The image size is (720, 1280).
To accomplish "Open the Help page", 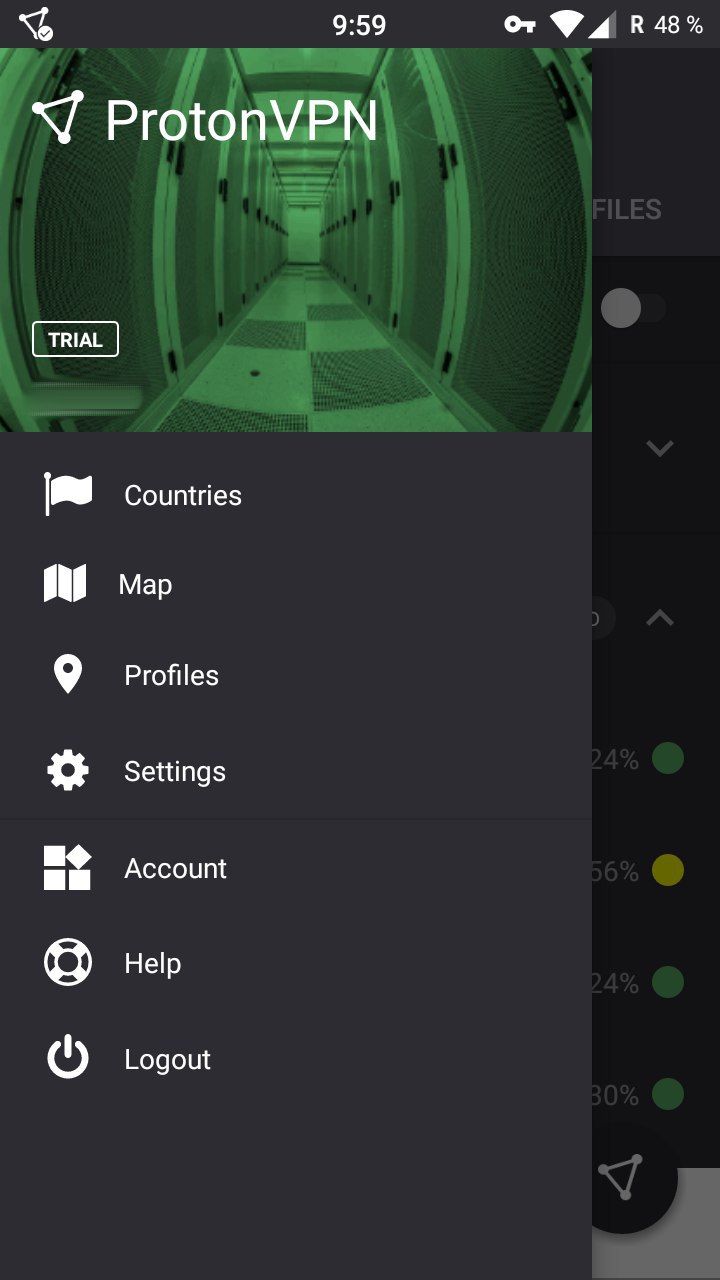I will pos(152,964).
